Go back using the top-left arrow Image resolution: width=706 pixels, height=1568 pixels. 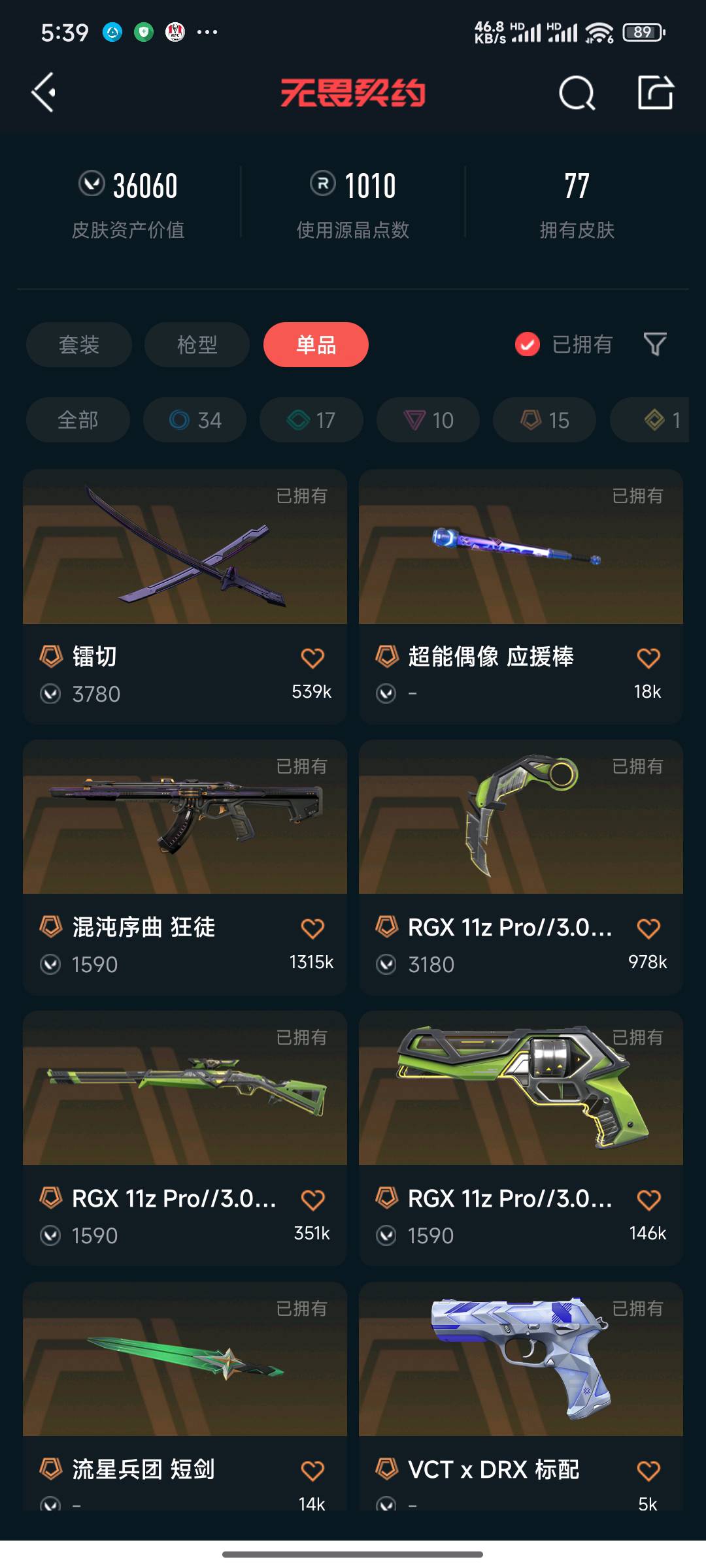point(44,93)
